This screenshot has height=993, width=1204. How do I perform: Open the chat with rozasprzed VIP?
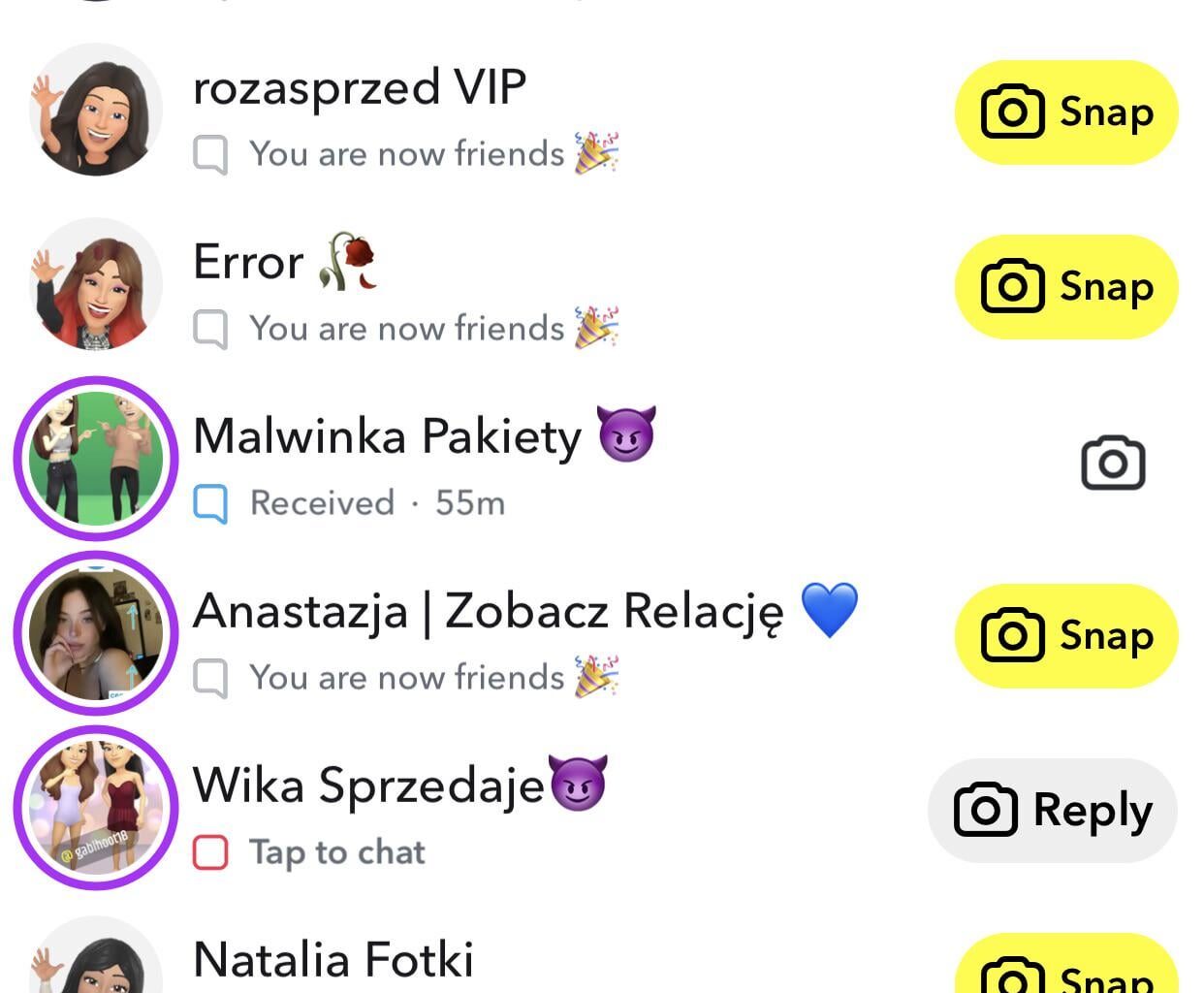tap(407, 114)
